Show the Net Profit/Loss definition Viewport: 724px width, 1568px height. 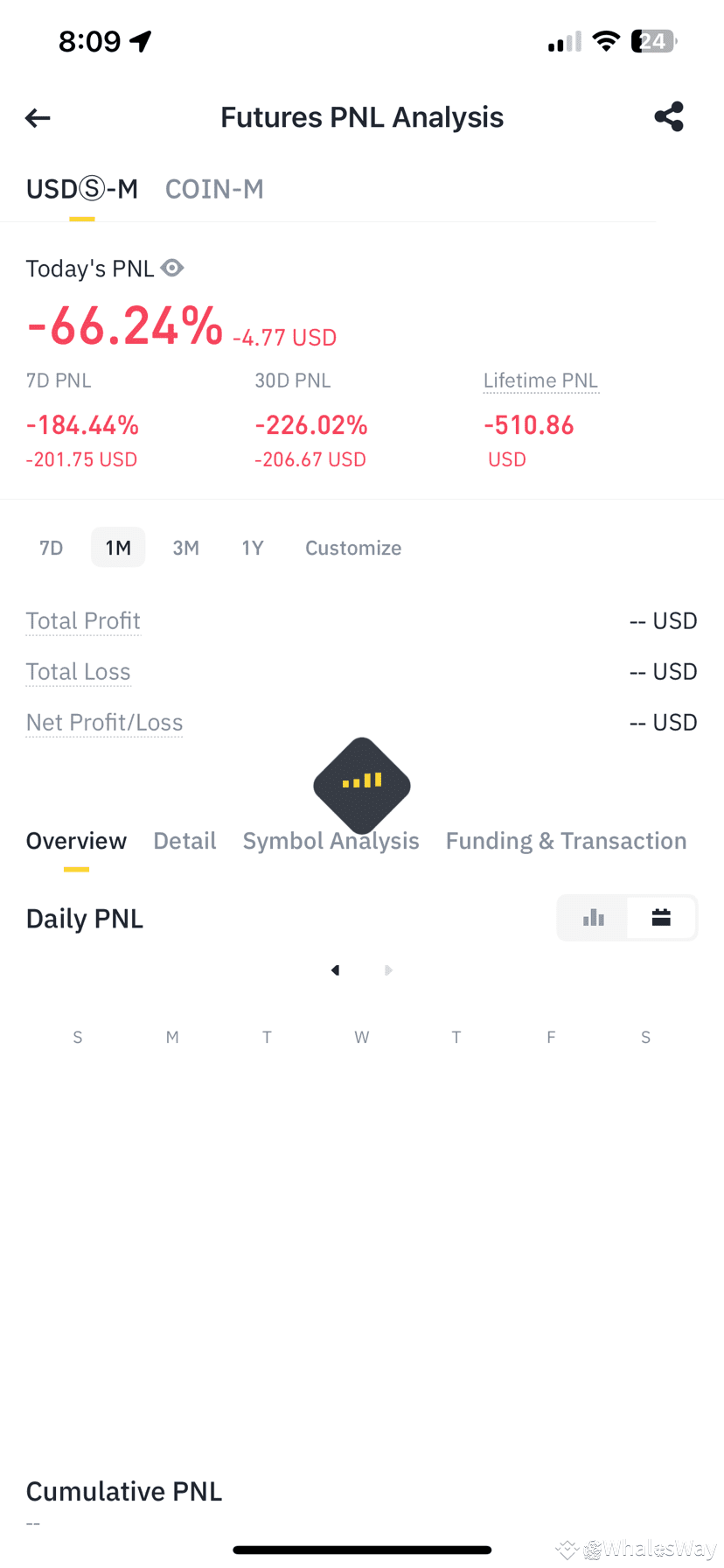click(x=104, y=723)
